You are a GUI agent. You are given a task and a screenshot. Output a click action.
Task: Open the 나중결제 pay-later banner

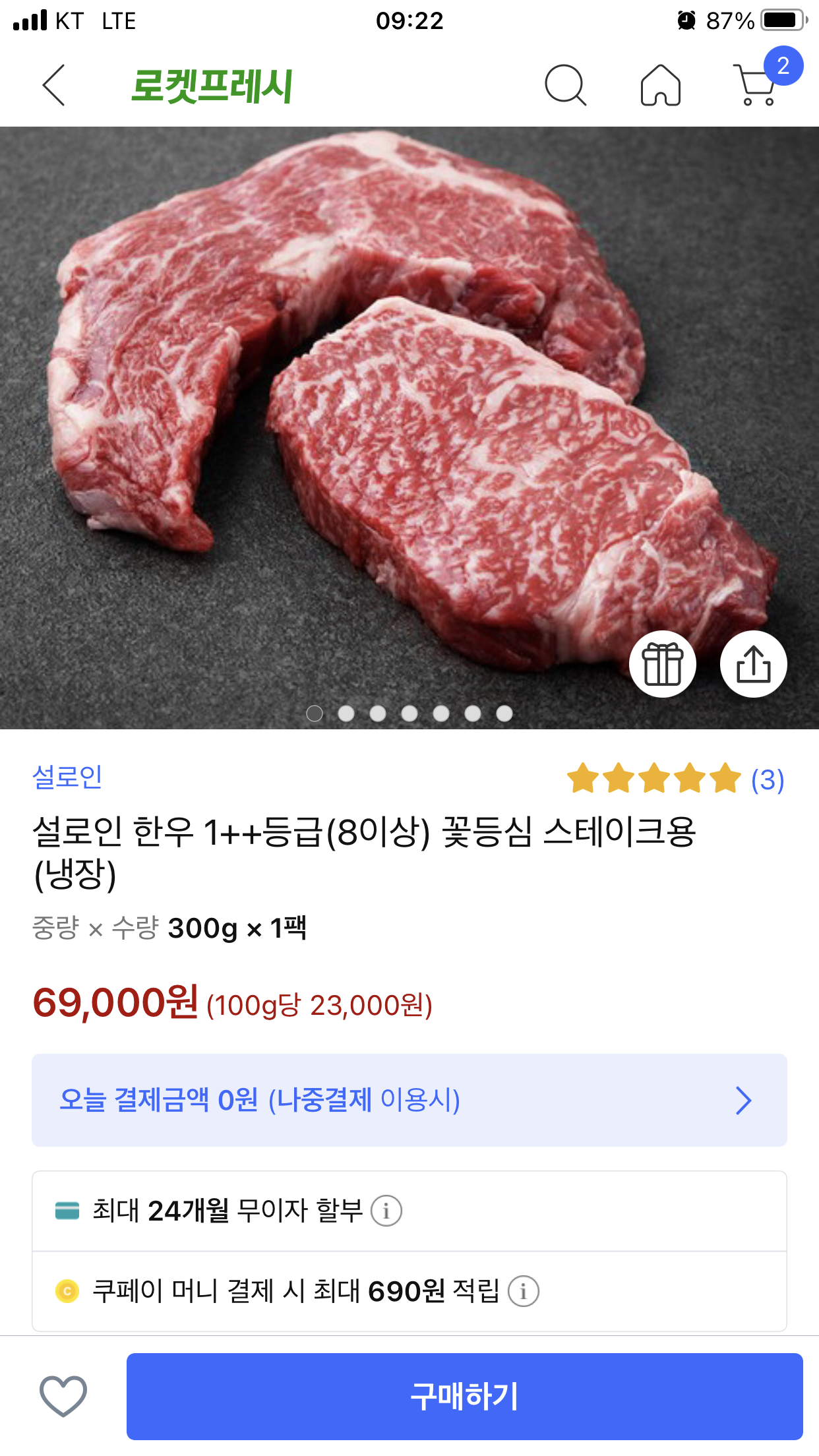pyautogui.click(x=409, y=1100)
